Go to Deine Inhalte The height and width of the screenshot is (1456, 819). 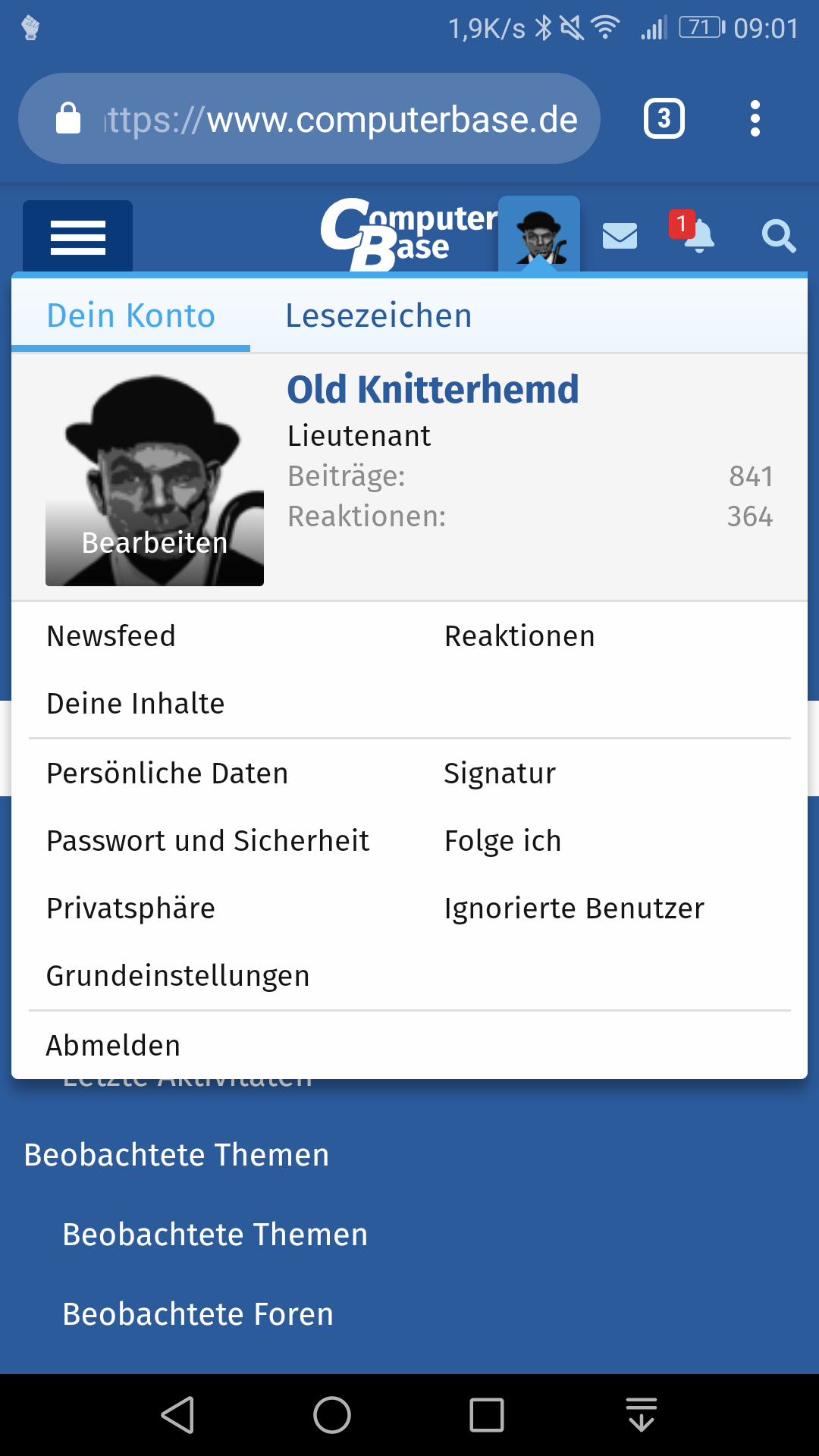(136, 703)
